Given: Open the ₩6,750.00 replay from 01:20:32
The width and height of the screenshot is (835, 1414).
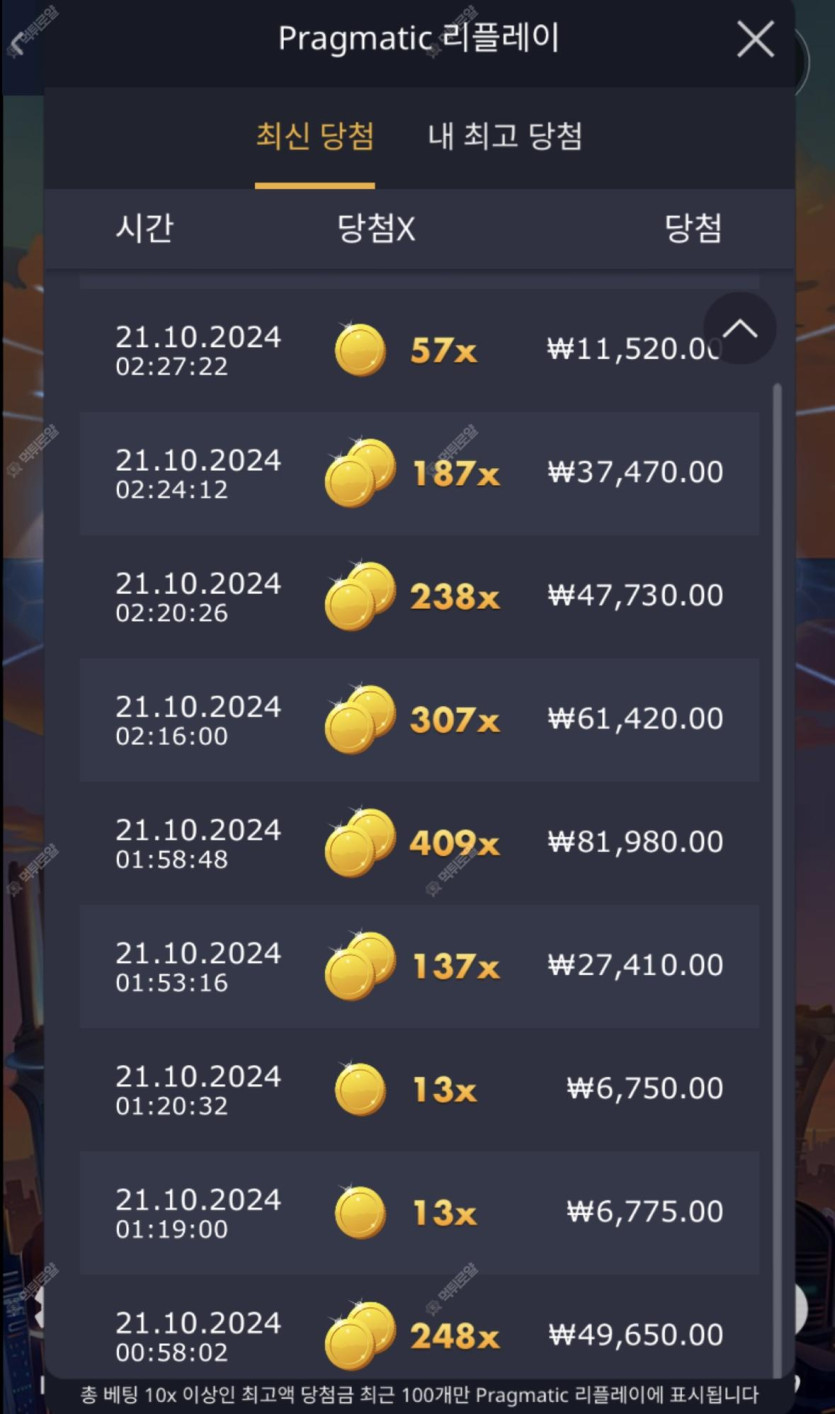Looking at the screenshot, I should click(x=419, y=1089).
